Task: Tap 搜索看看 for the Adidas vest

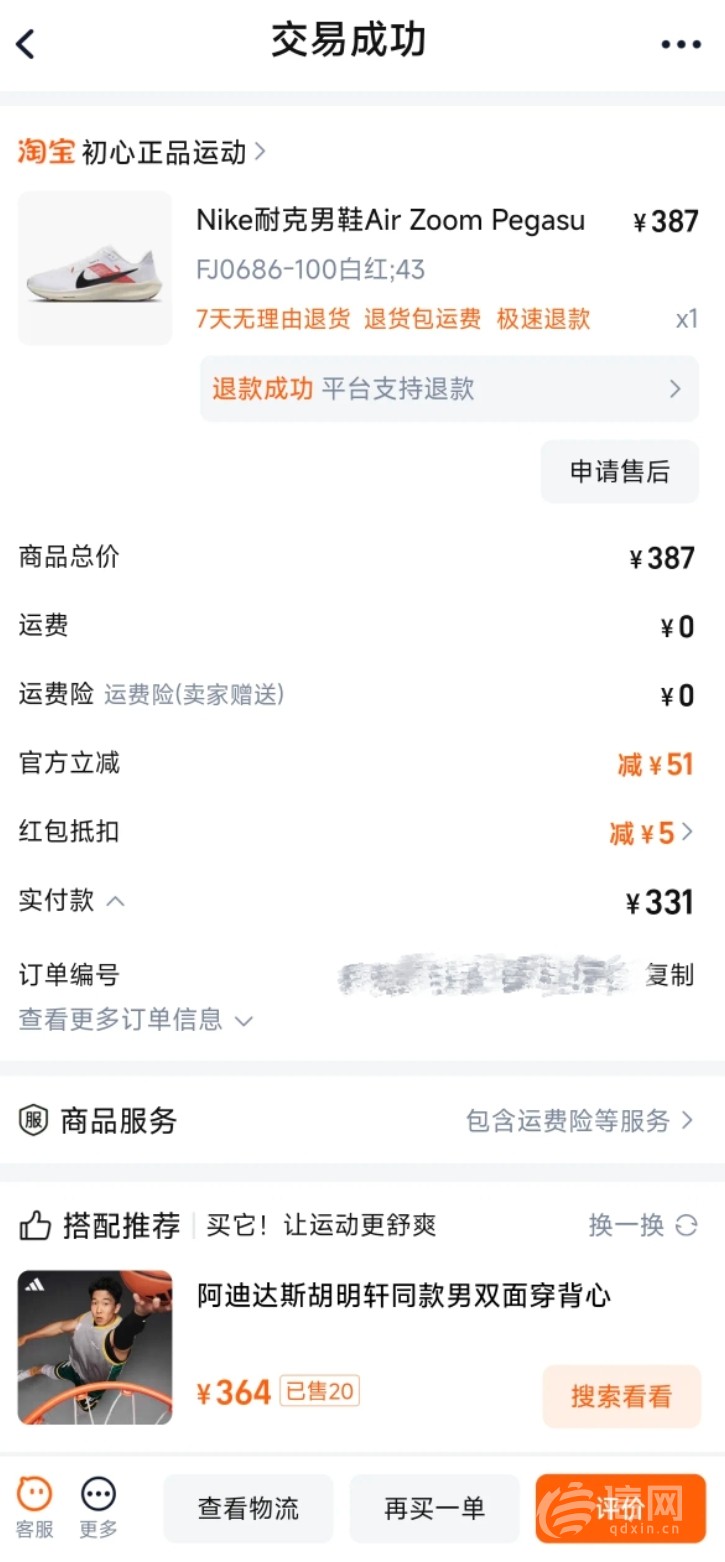Action: (x=620, y=1396)
